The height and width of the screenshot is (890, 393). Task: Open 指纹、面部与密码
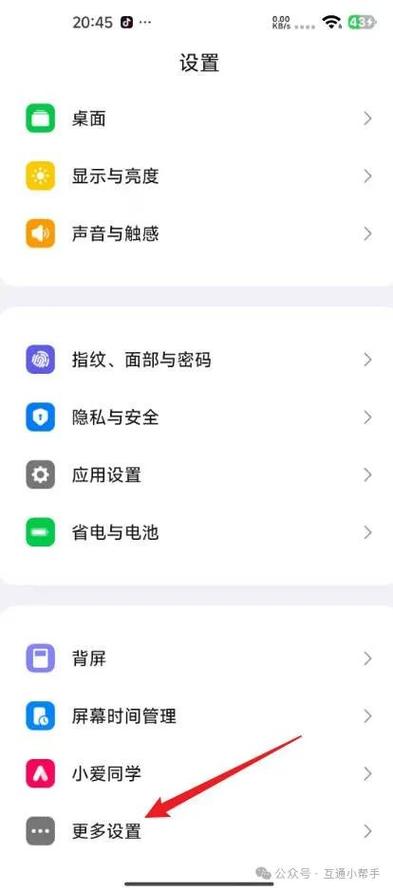click(196, 360)
